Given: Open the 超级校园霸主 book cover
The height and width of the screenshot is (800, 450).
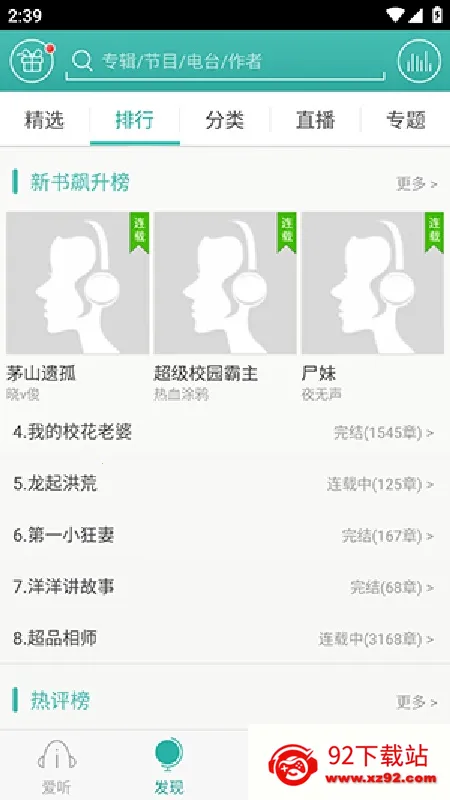Looking at the screenshot, I should click(x=225, y=283).
